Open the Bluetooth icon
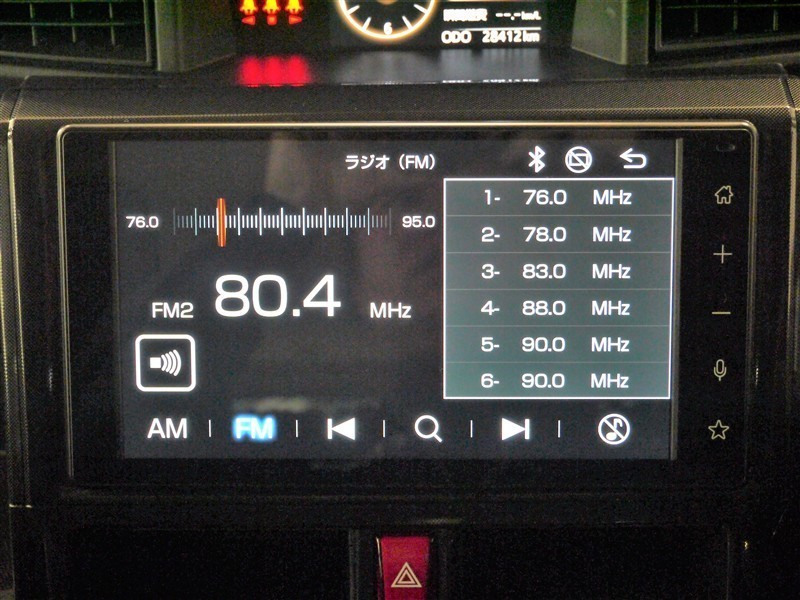Viewport: 800px width, 600px height. pos(536,159)
